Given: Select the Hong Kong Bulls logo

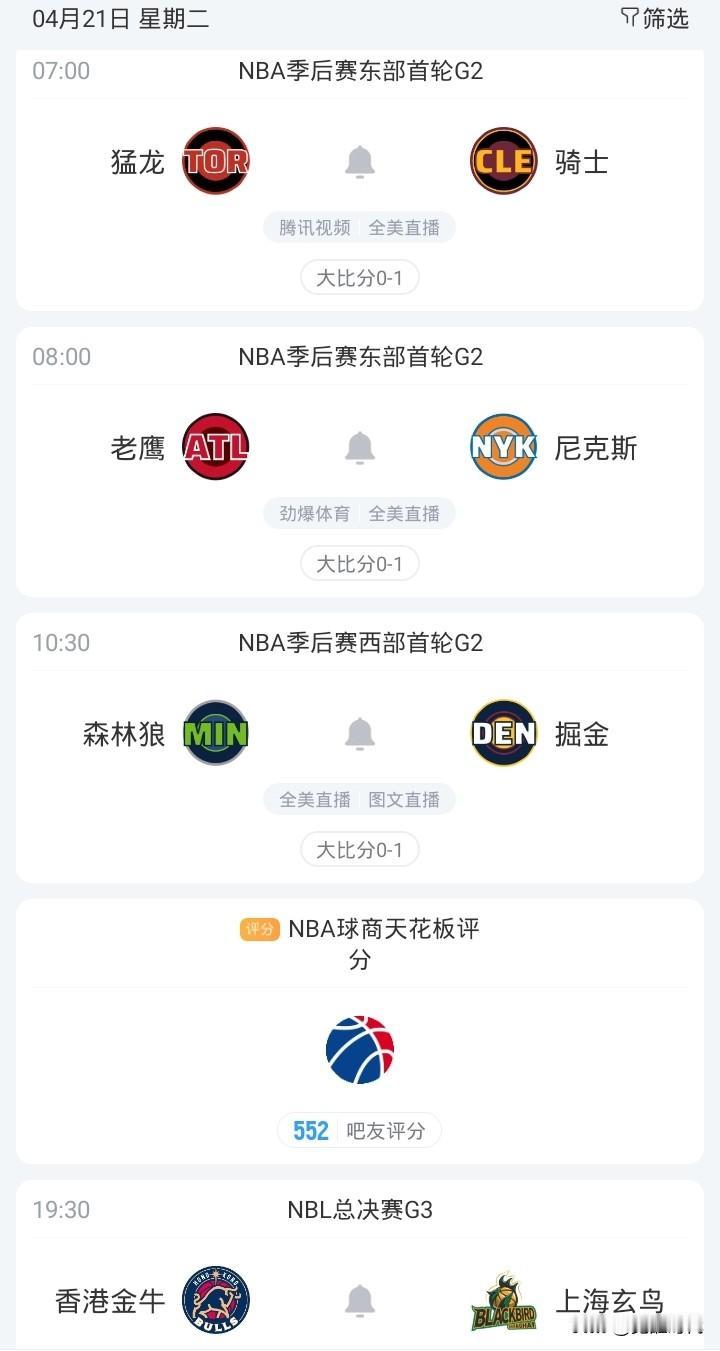Looking at the screenshot, I should tap(215, 1300).
